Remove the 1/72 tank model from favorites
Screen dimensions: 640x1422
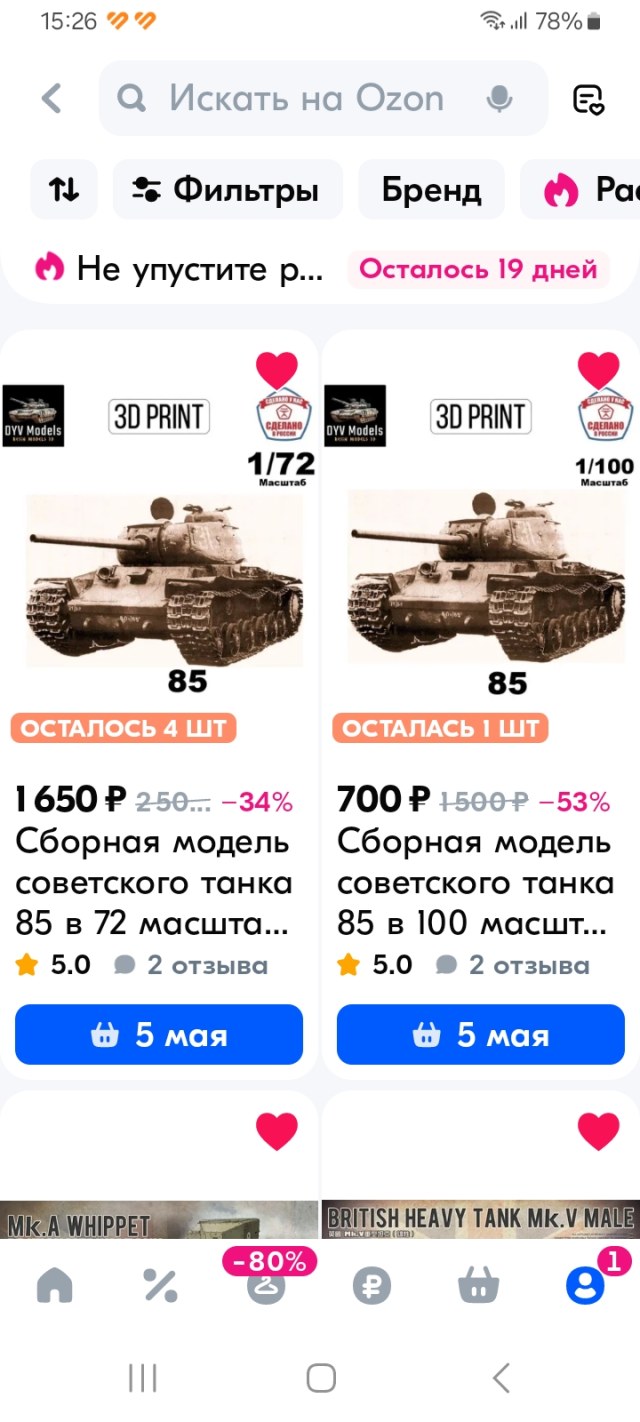click(277, 369)
